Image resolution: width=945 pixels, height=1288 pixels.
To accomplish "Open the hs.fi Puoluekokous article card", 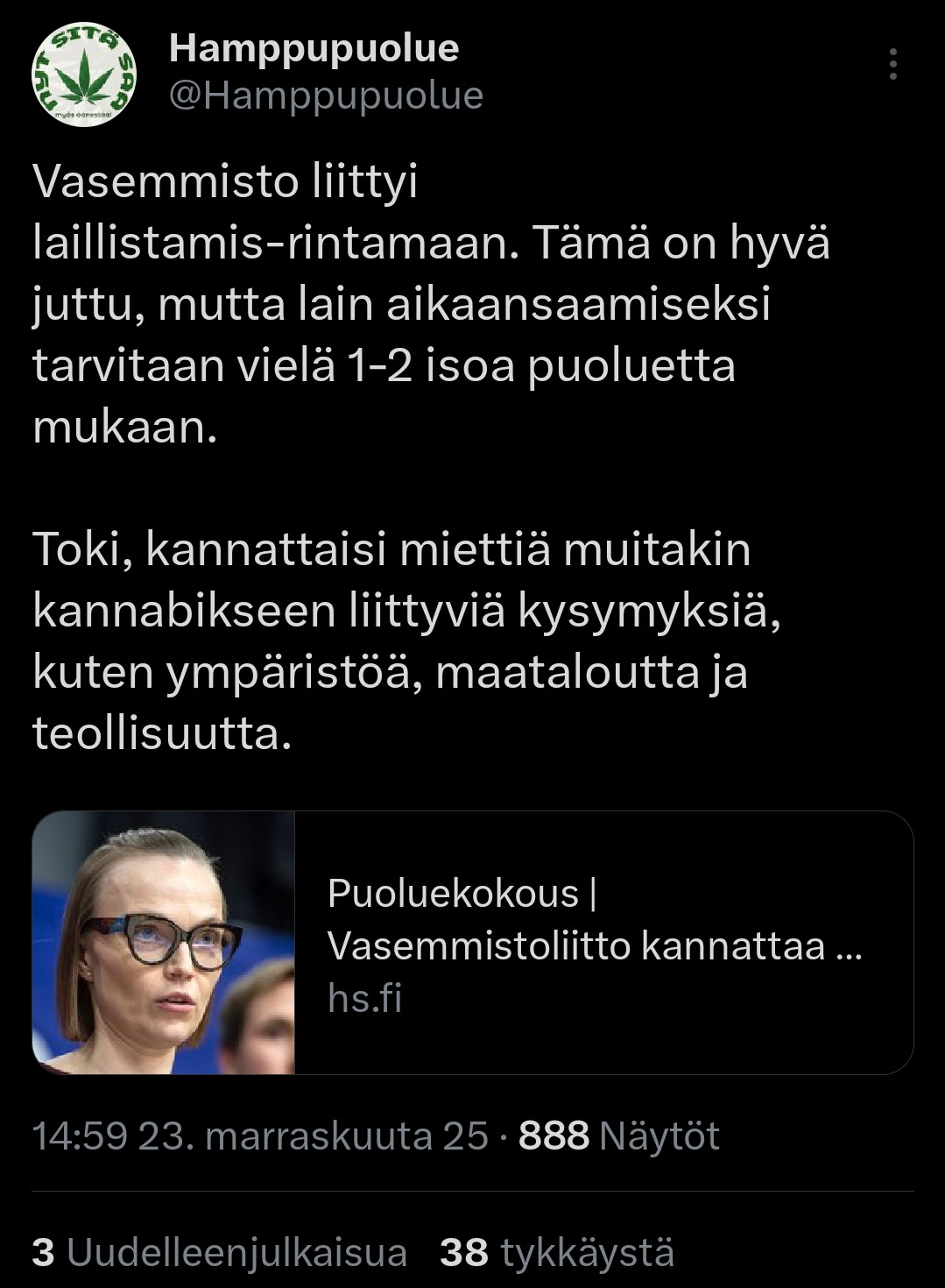I will tap(472, 943).
